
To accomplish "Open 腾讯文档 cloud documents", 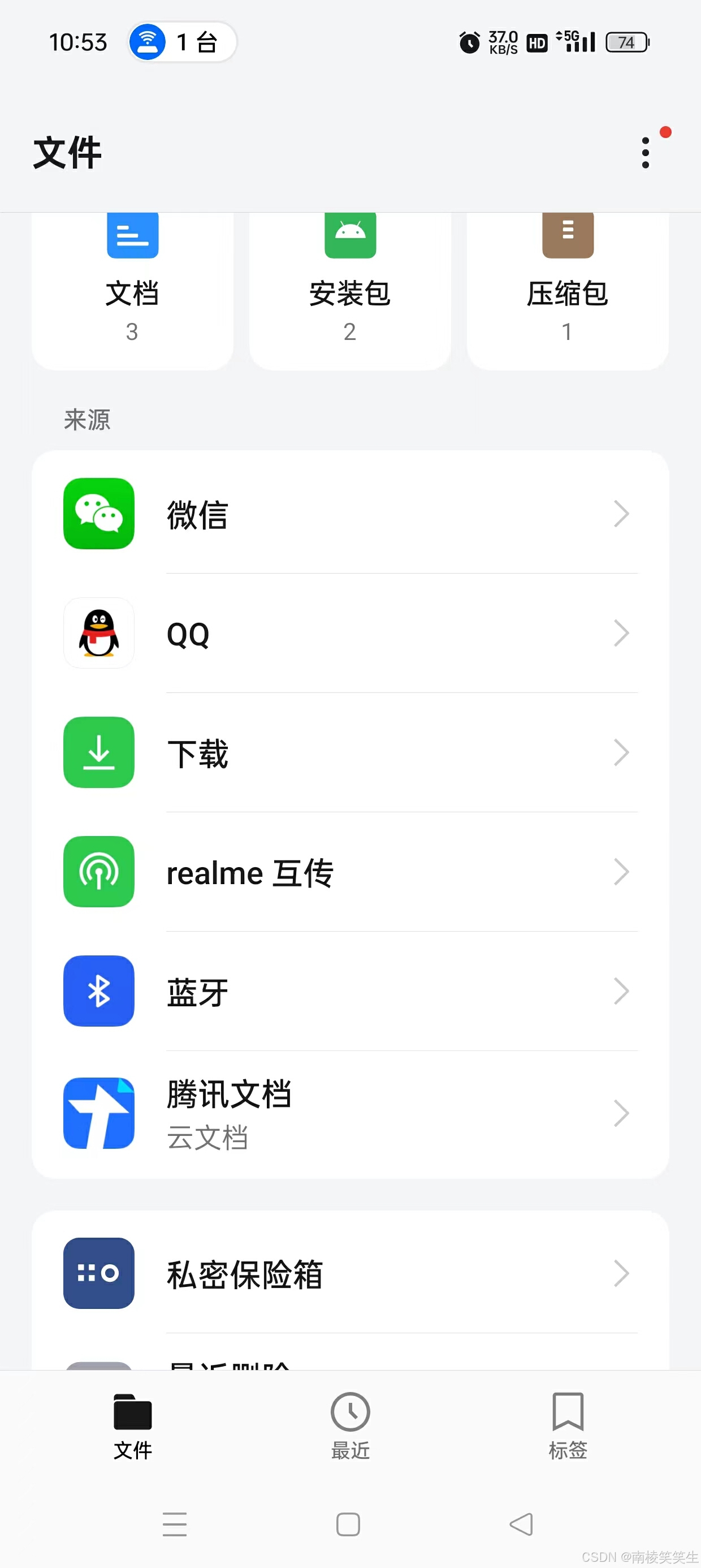I will tap(350, 1113).
